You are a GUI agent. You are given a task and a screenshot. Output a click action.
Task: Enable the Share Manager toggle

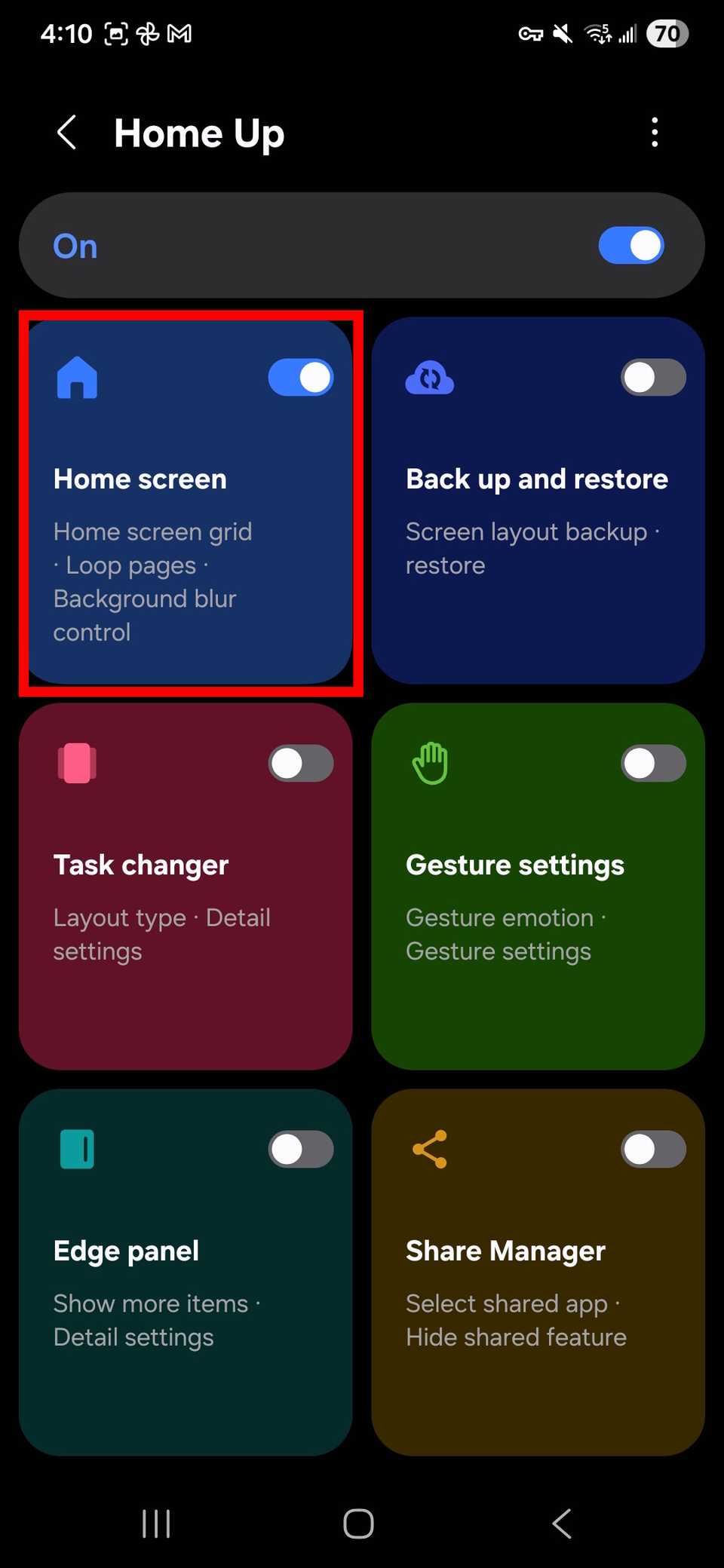point(653,1149)
